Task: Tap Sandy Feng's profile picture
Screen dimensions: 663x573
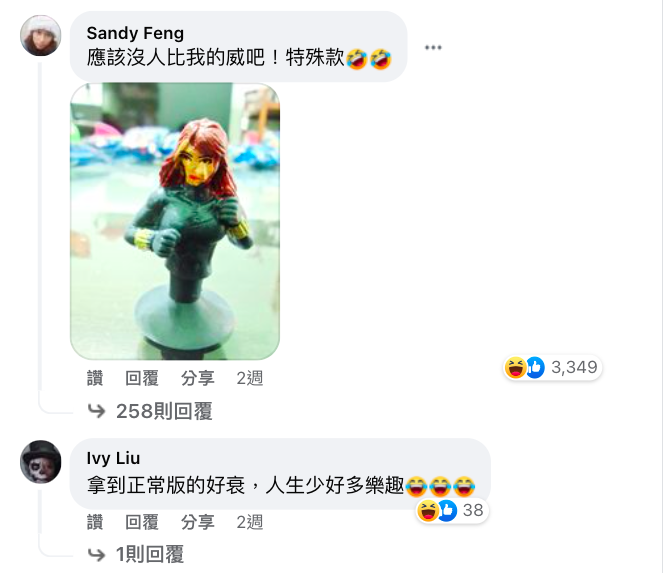Action: (41, 36)
